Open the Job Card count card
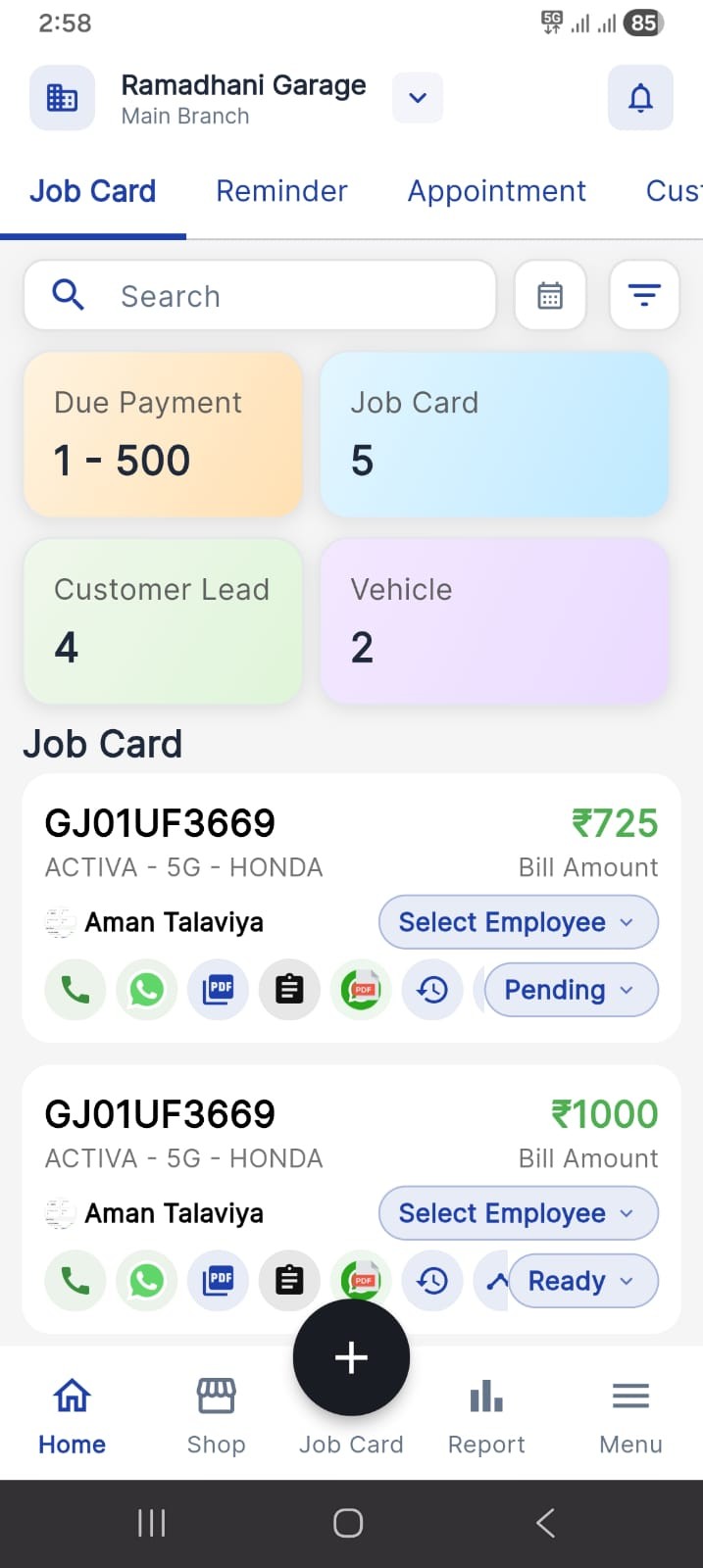This screenshot has width=703, height=1568. [x=494, y=434]
